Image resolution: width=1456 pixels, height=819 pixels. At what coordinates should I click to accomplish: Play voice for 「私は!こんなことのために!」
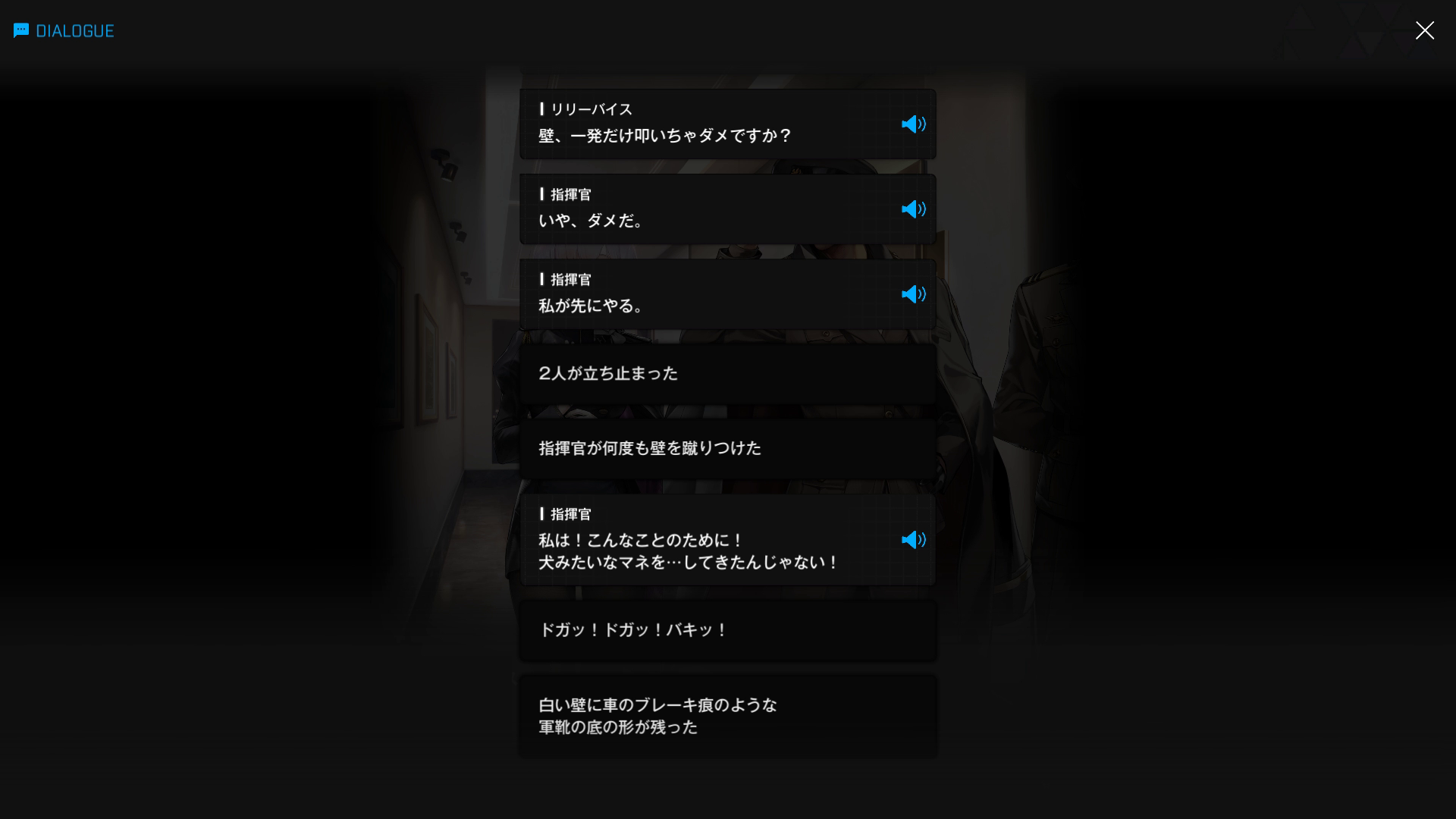click(x=913, y=540)
